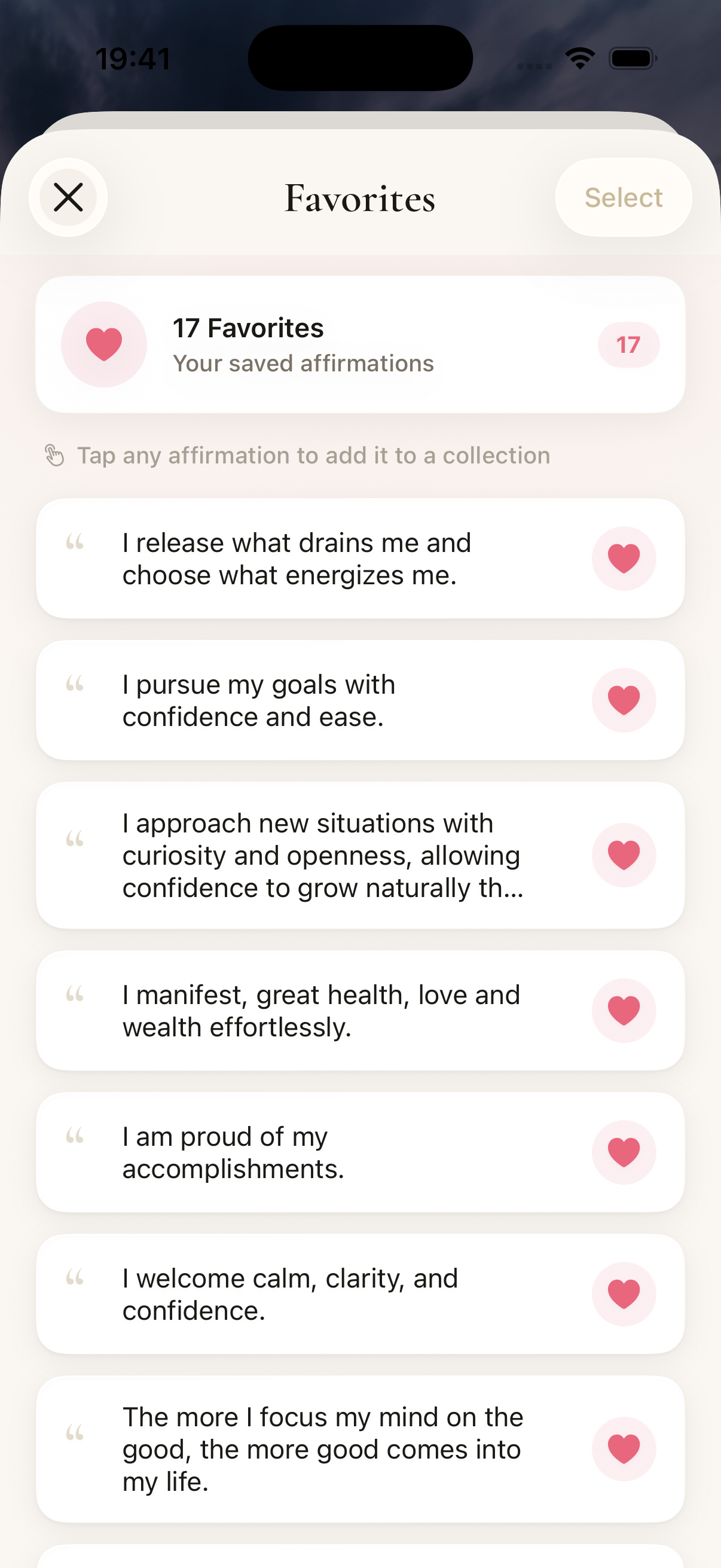Image resolution: width=721 pixels, height=1568 pixels.
Task: Open the truncated curiosity affirmation to read more
Action: (322, 854)
